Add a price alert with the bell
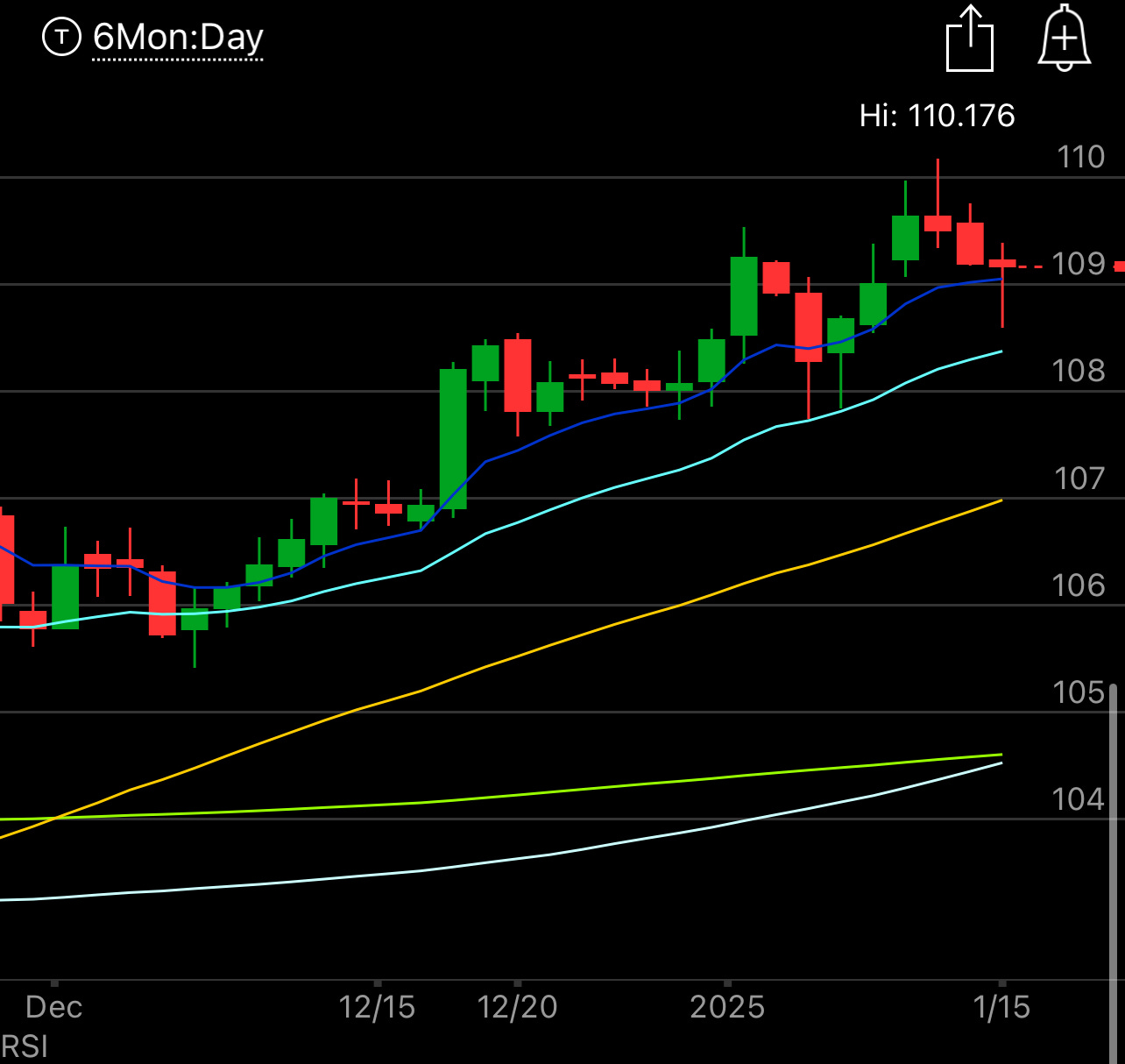Viewport: 1125px width, 1064px height. (1064, 39)
